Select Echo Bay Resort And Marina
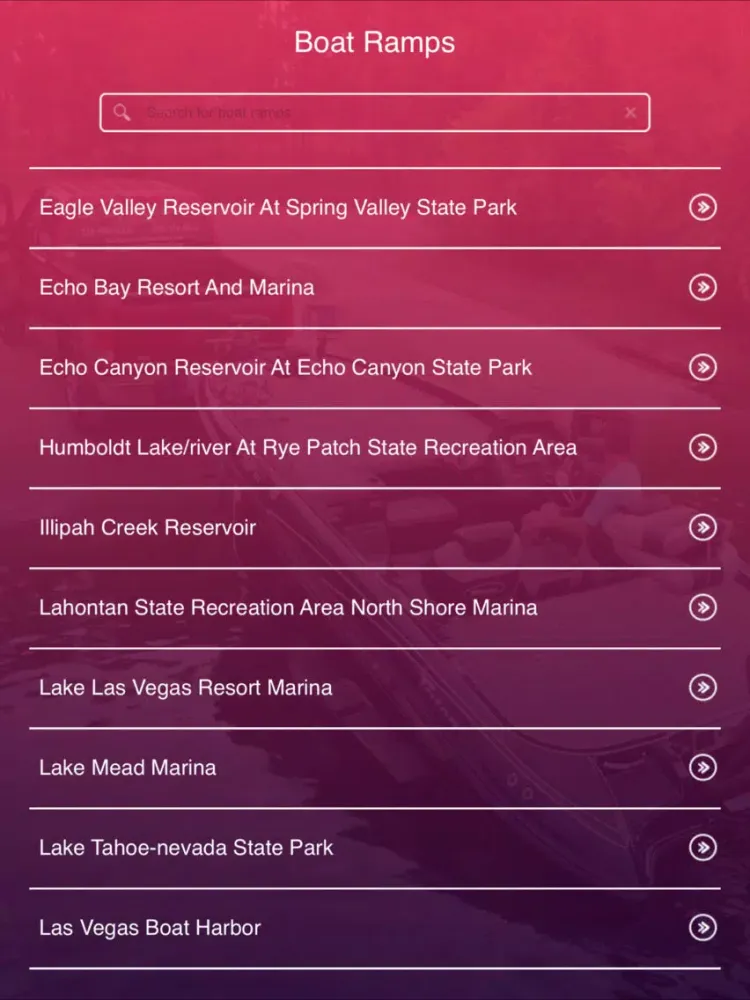Screen dimensions: 750x1000 [x=374, y=288]
